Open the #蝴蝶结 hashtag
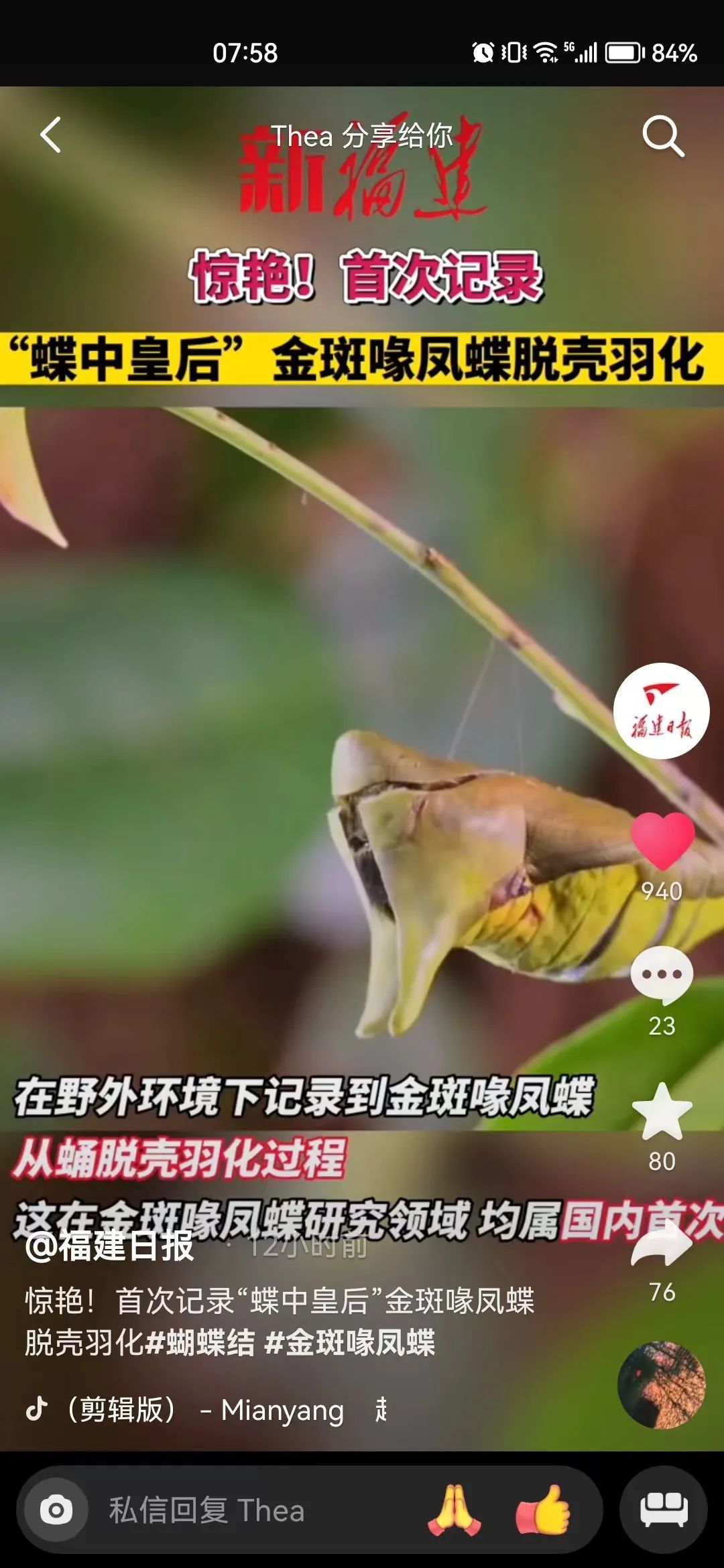The width and height of the screenshot is (724, 1568). (x=200, y=1343)
